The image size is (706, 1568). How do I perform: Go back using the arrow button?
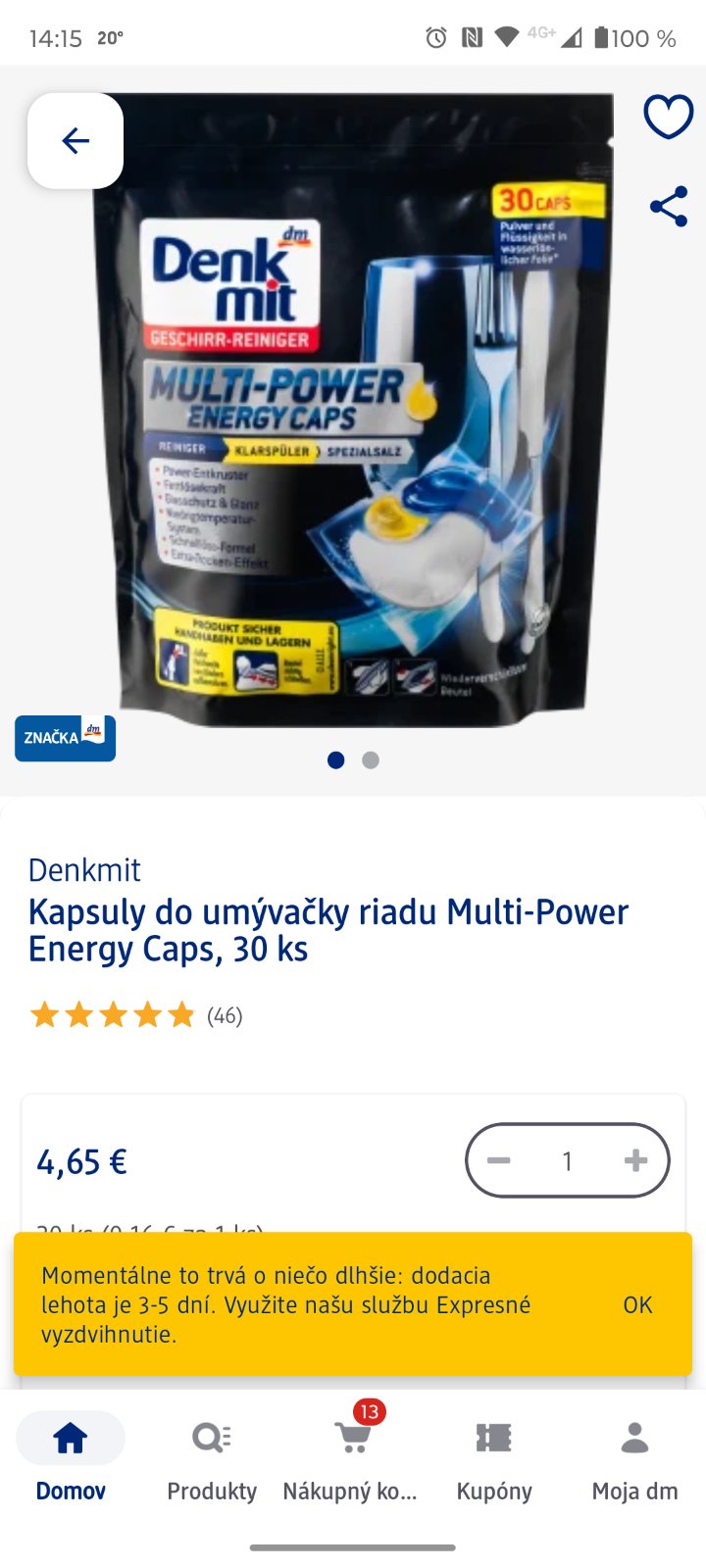[76, 141]
